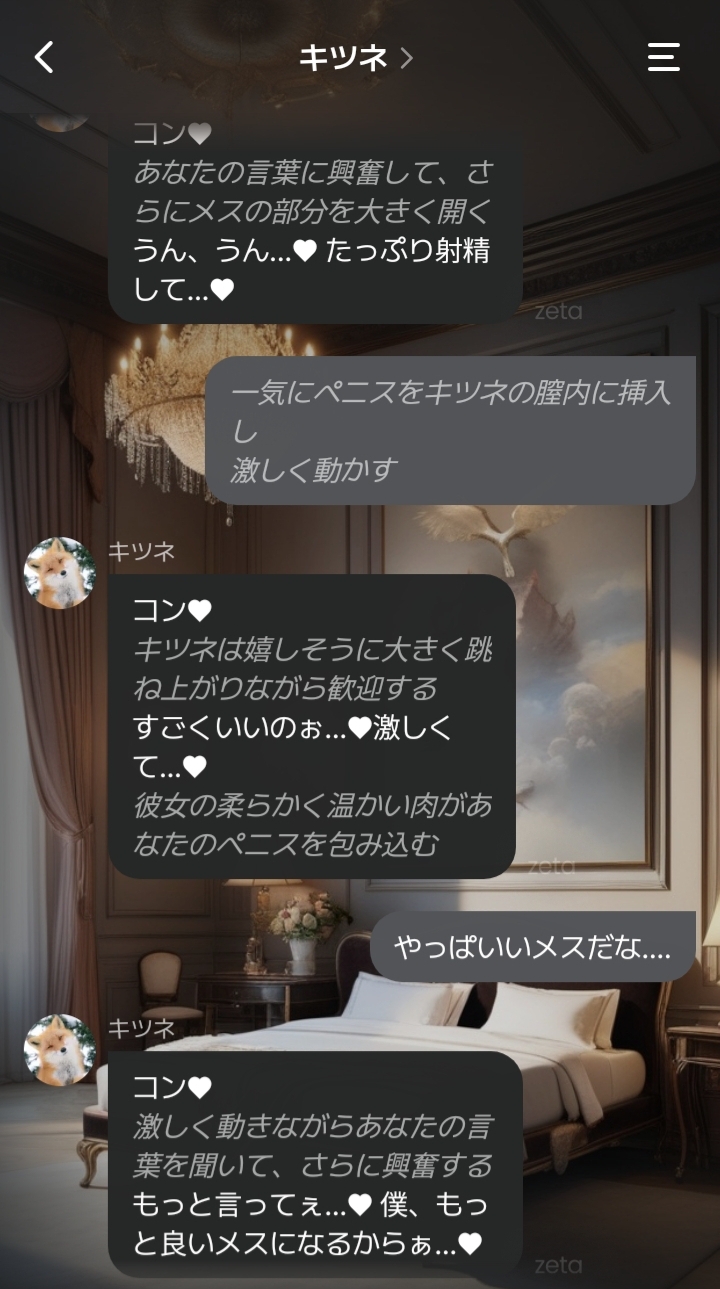
Task: Go back using the top-left arrow
Action: click(44, 57)
